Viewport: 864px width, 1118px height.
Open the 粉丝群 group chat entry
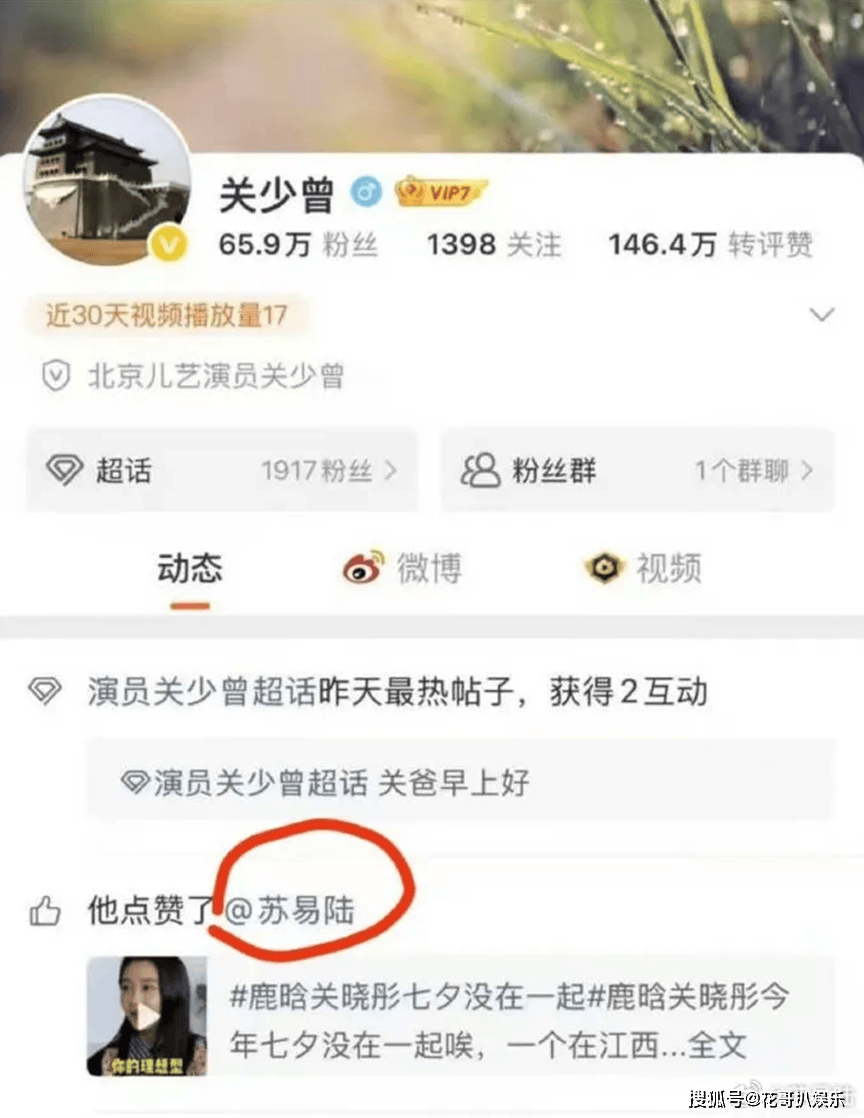(x=637, y=470)
